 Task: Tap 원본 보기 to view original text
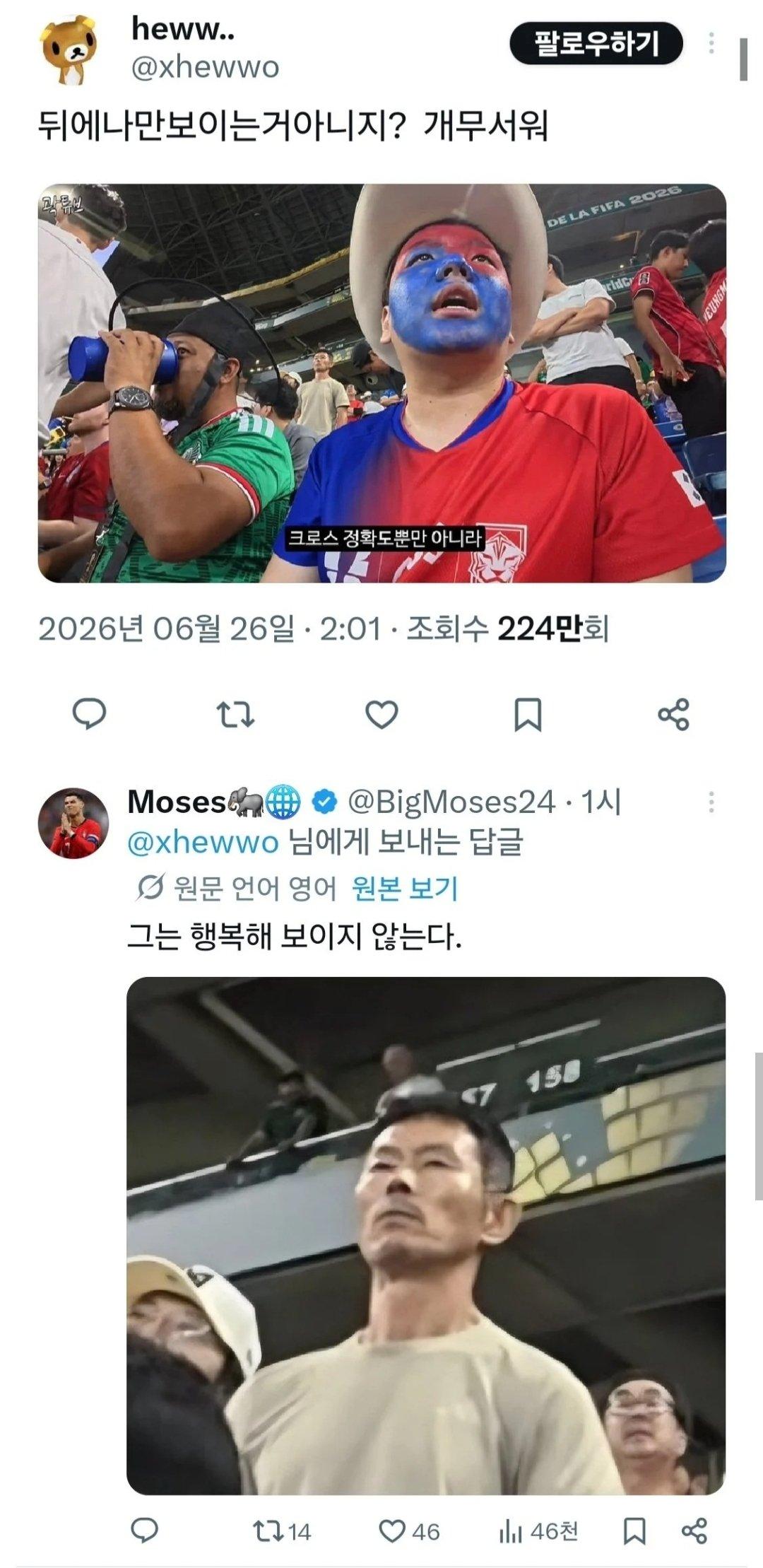coord(405,888)
